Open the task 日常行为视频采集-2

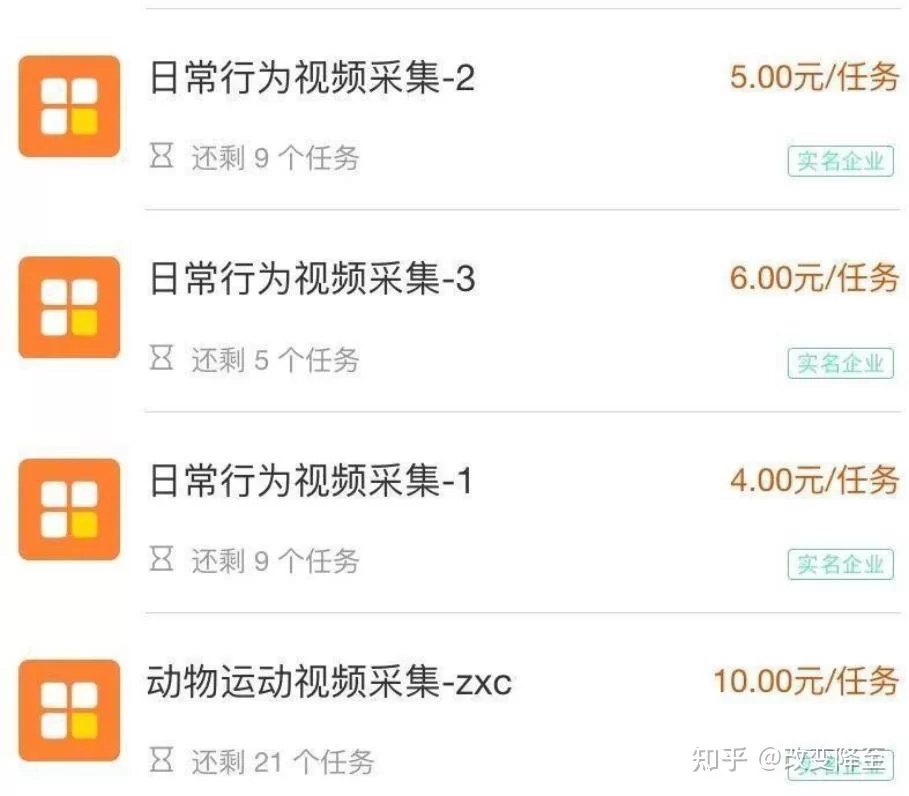click(x=312, y=80)
